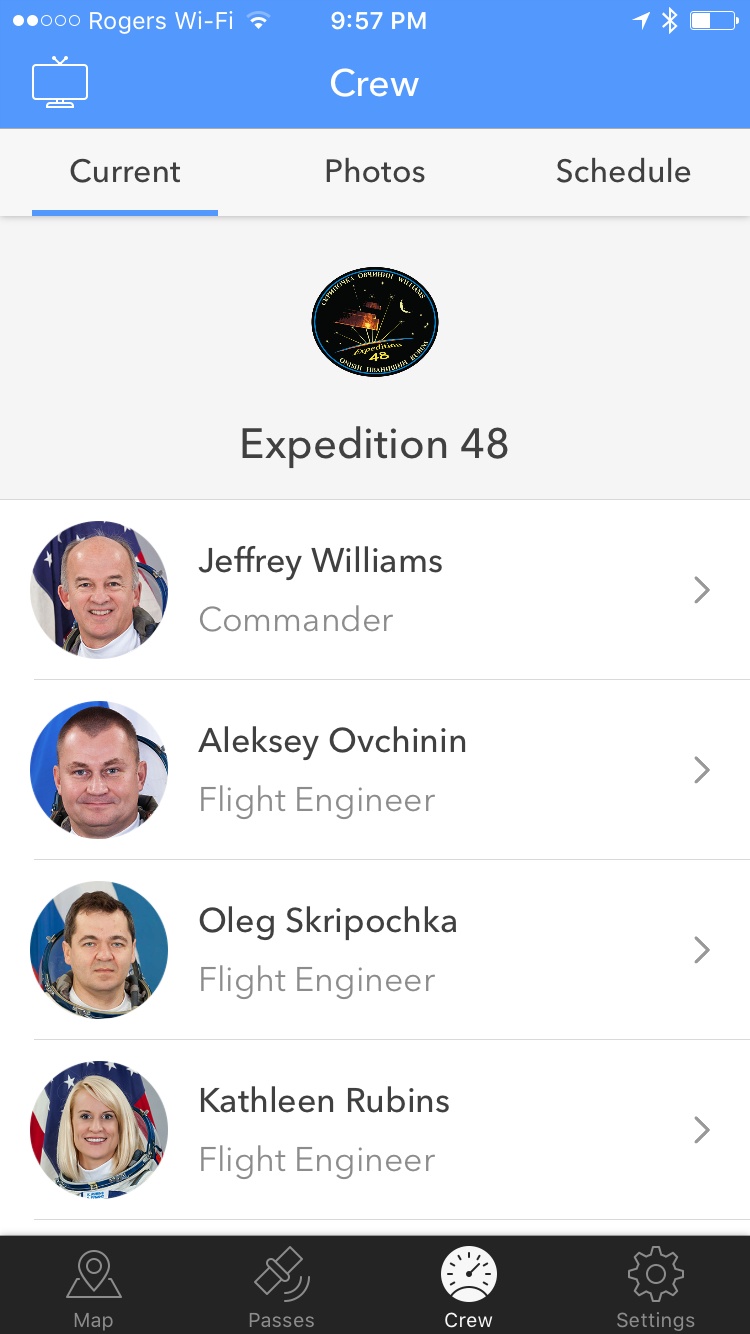750x1334 pixels.
Task: Open Oleg Skripochka's crew page
Action: click(375, 950)
